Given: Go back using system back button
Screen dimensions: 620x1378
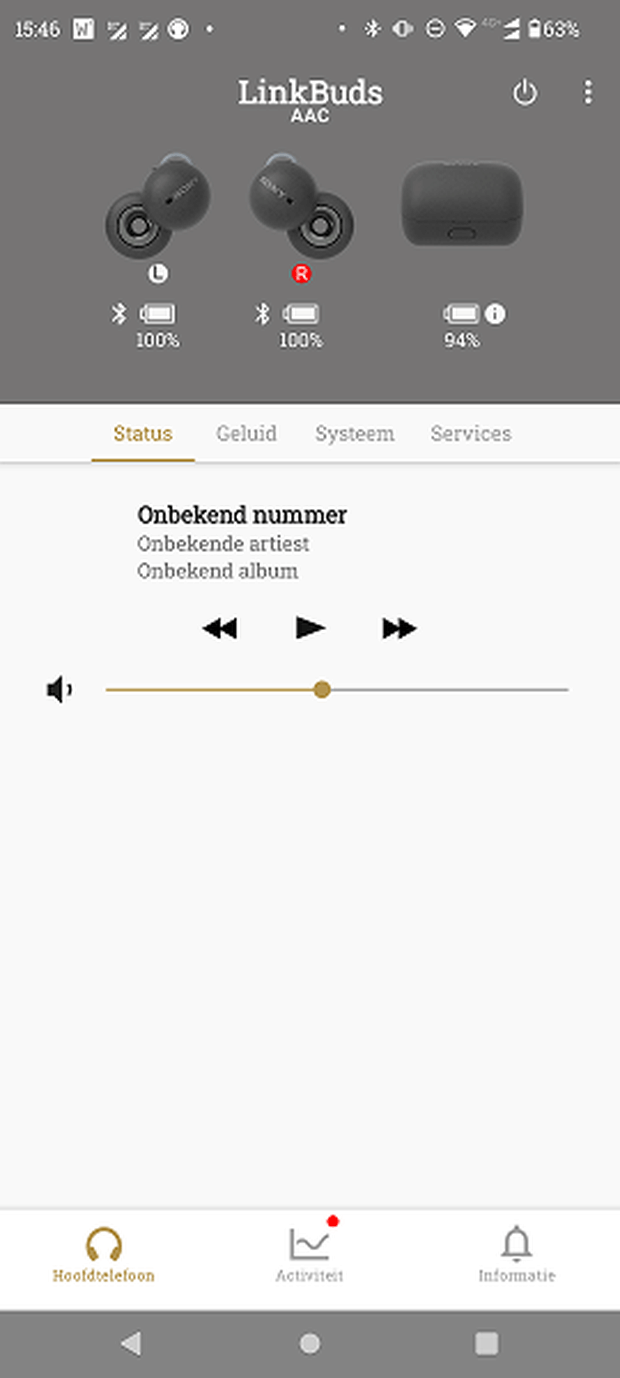Looking at the screenshot, I should coord(130,1343).
